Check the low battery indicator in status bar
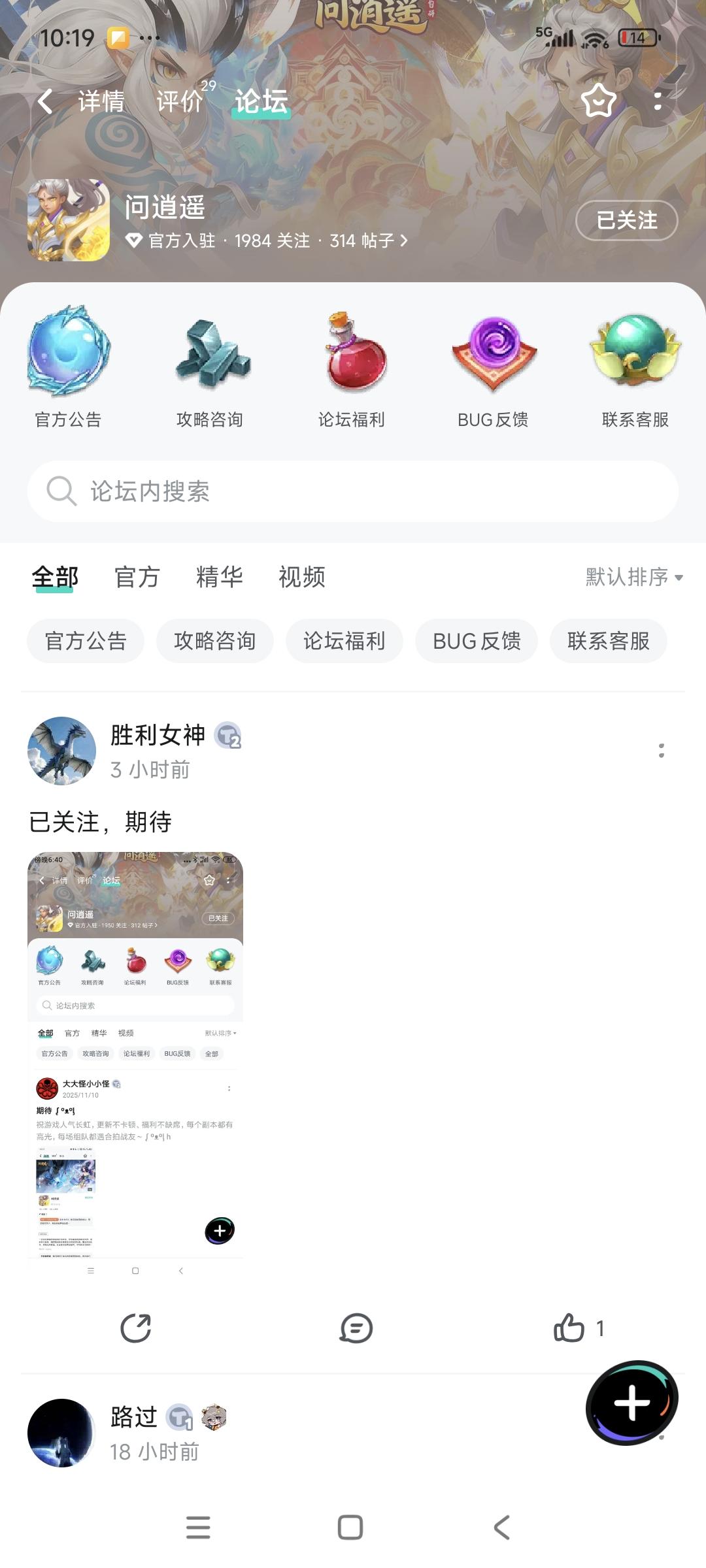 637,39
